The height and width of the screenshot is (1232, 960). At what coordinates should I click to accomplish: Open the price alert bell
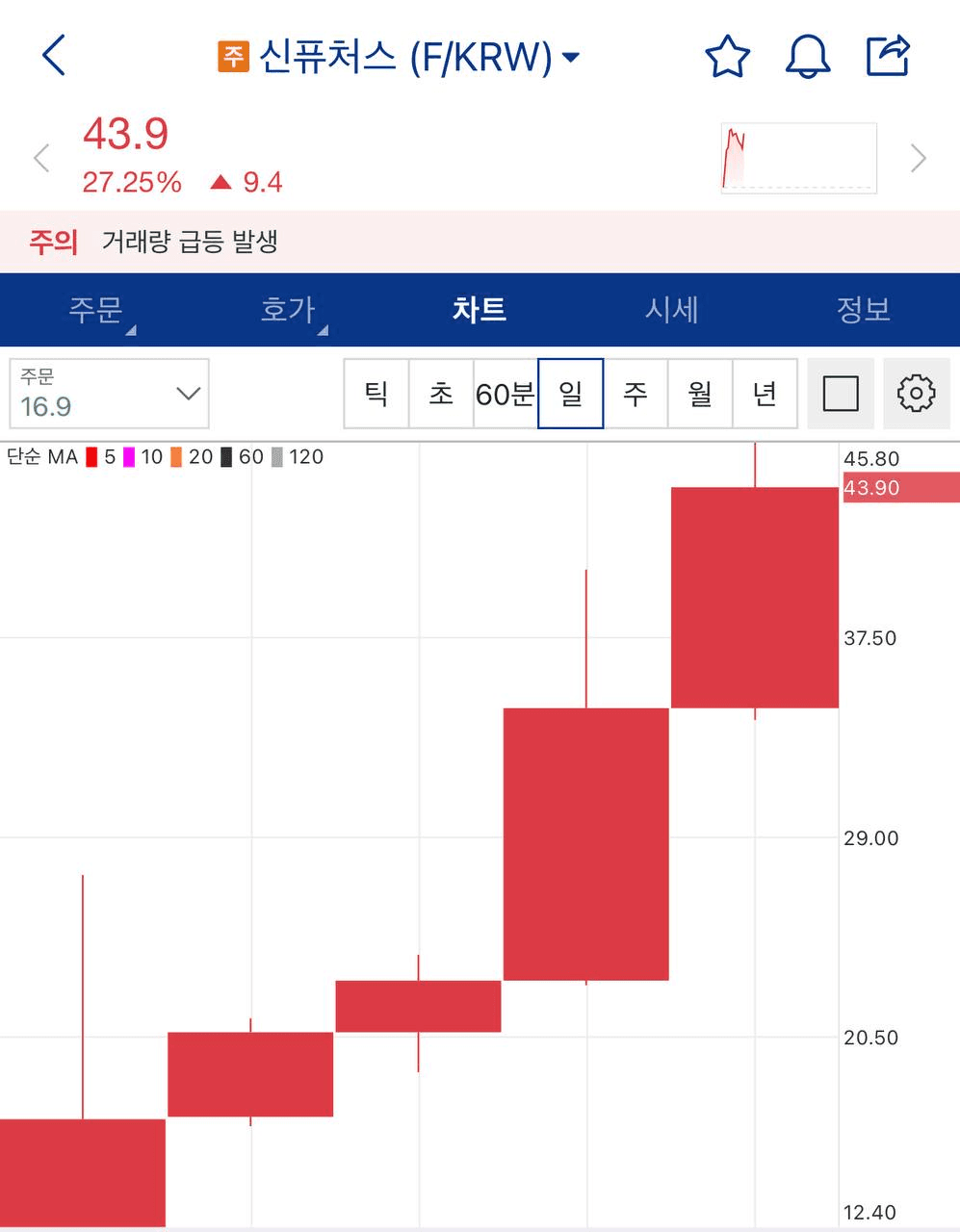coord(808,57)
